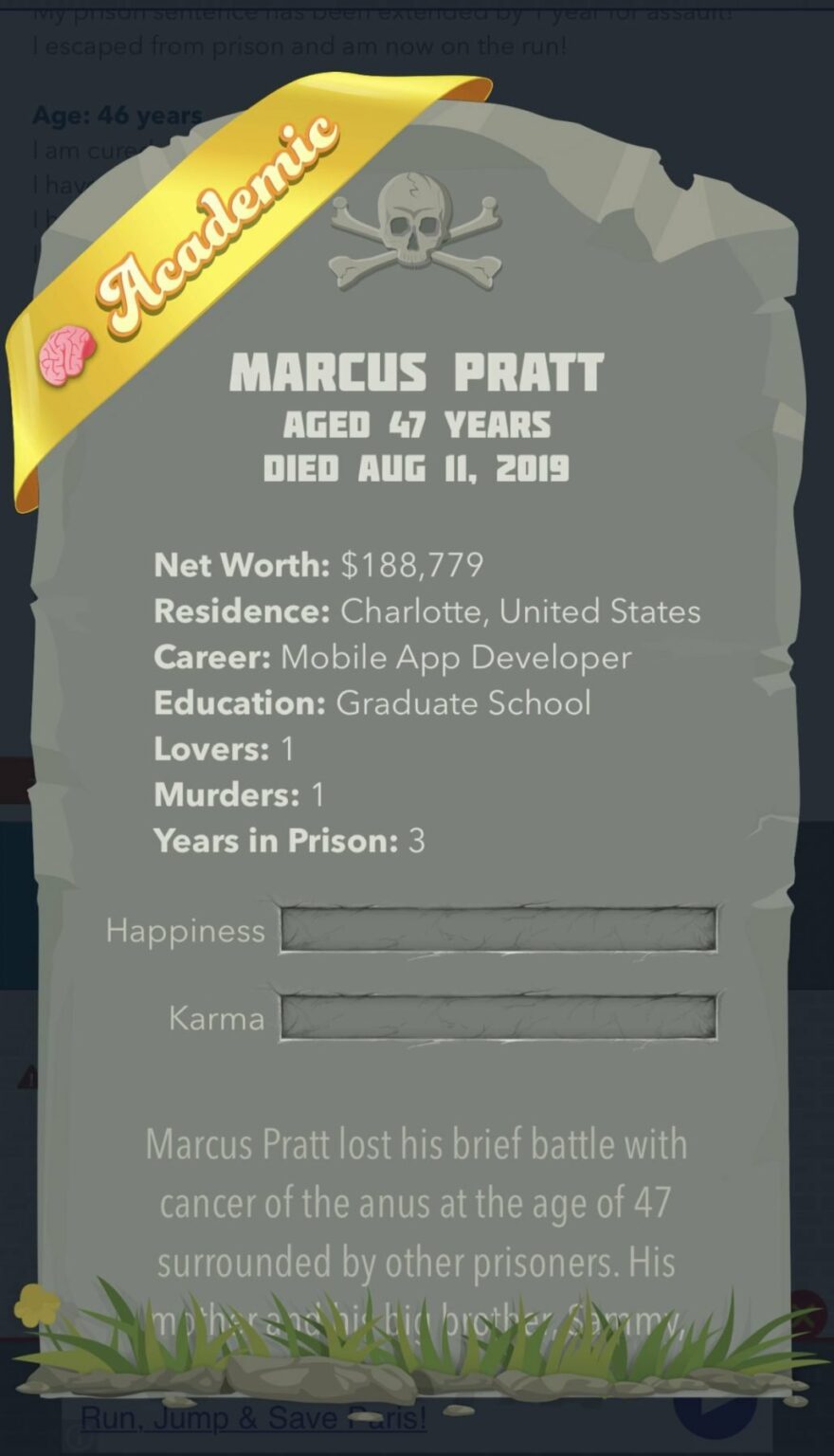The image size is (834, 1456).
Task: Click the Residence line showing Charlotte
Action: pyautogui.click(x=428, y=611)
